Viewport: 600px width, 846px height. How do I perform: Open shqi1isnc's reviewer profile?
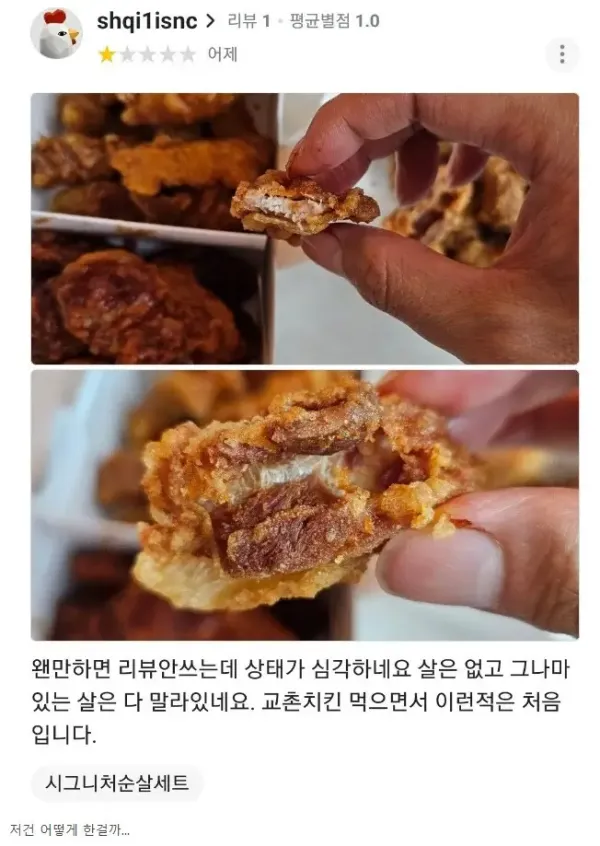147,21
